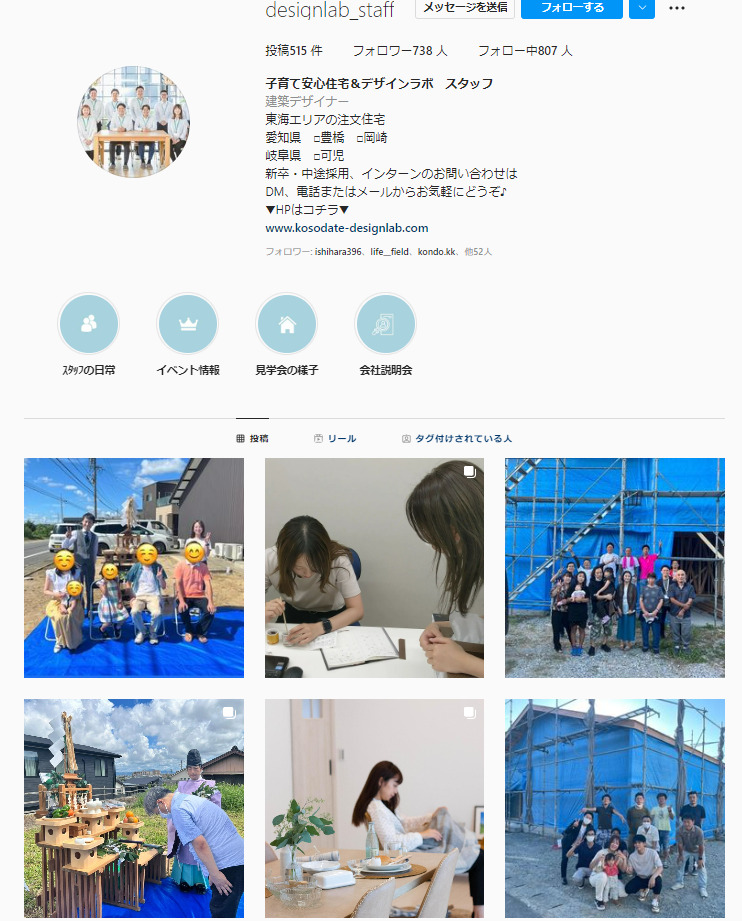The image size is (742, 921).
Task: Open www.kosodate-designlab.com website link
Action: [x=346, y=228]
